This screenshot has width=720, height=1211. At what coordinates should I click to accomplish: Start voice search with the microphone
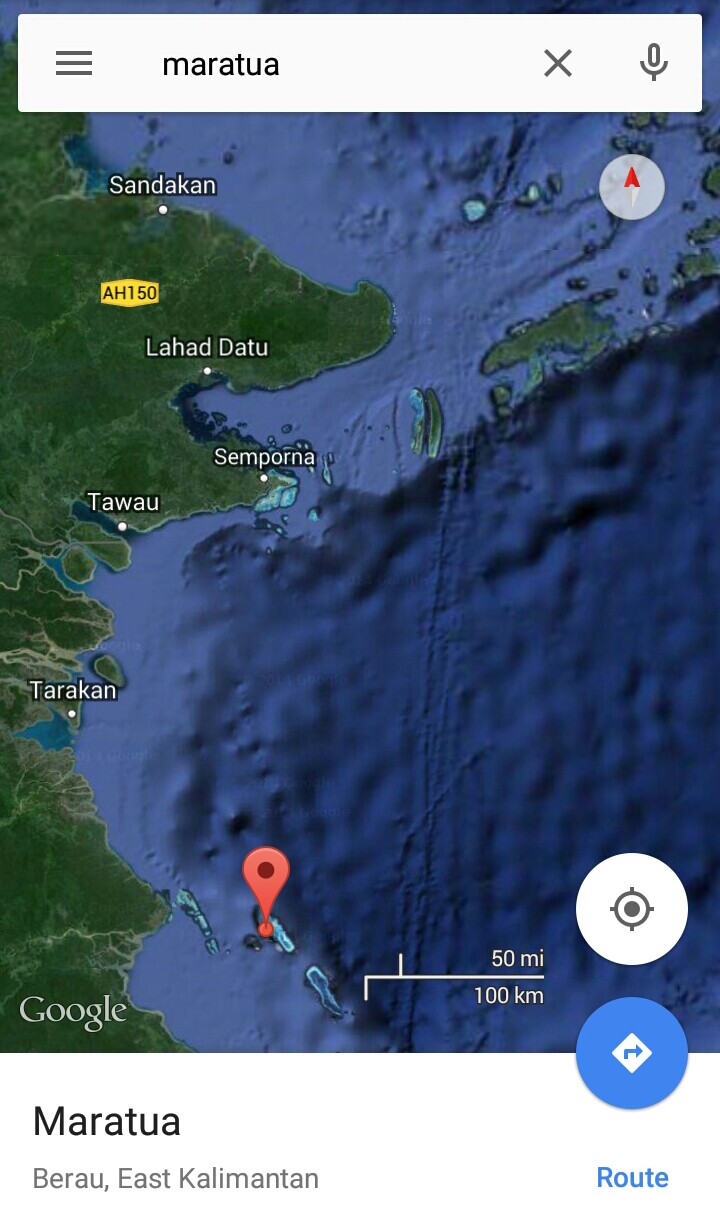653,64
